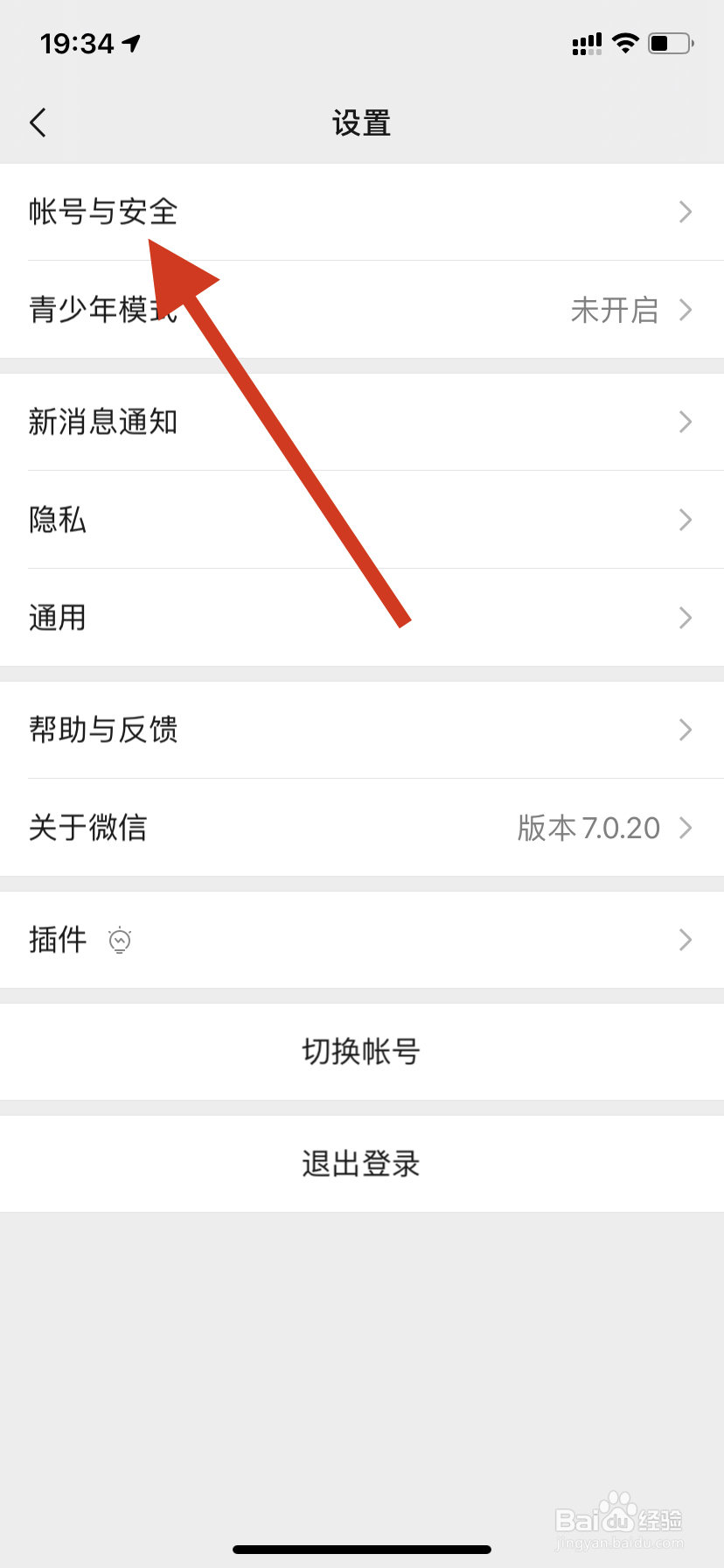Viewport: 724px width, 1568px height.
Task: Tap the back arrow to leave Settings
Action: 38,122
